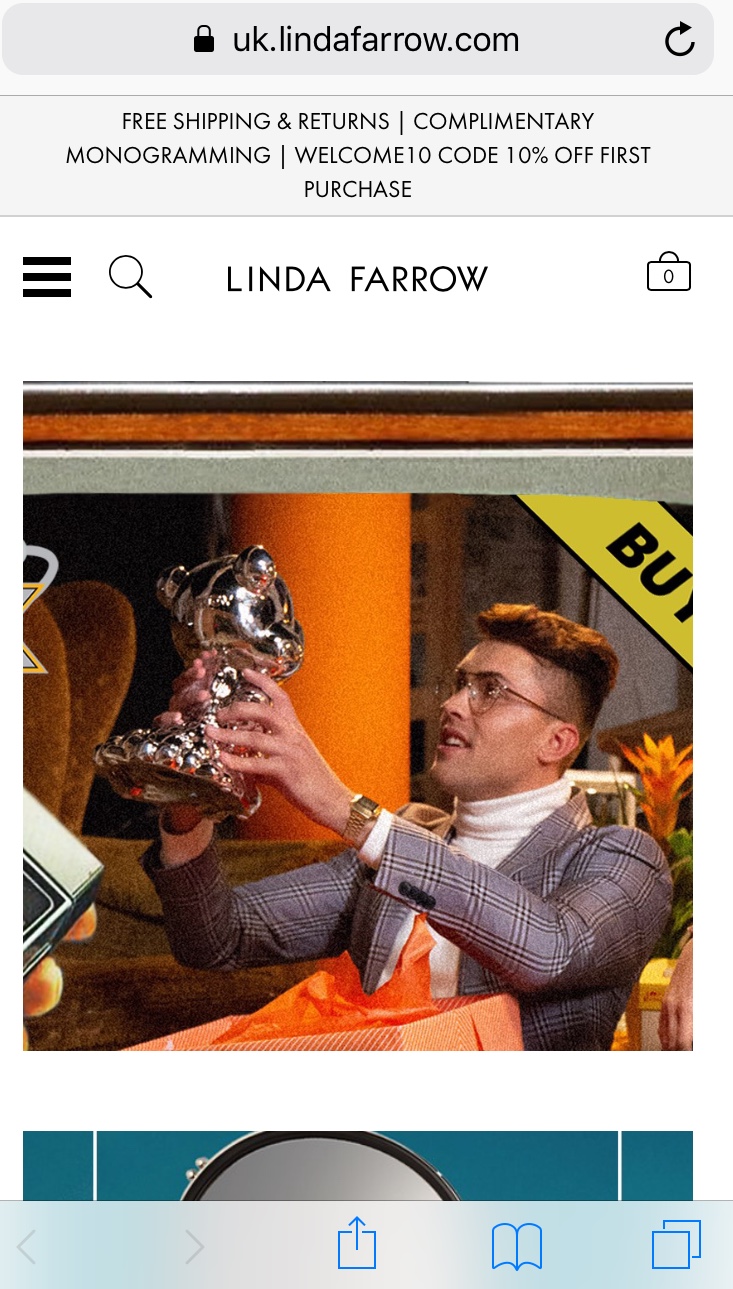
Task: Open Safari's share sheet
Action: (357, 1246)
